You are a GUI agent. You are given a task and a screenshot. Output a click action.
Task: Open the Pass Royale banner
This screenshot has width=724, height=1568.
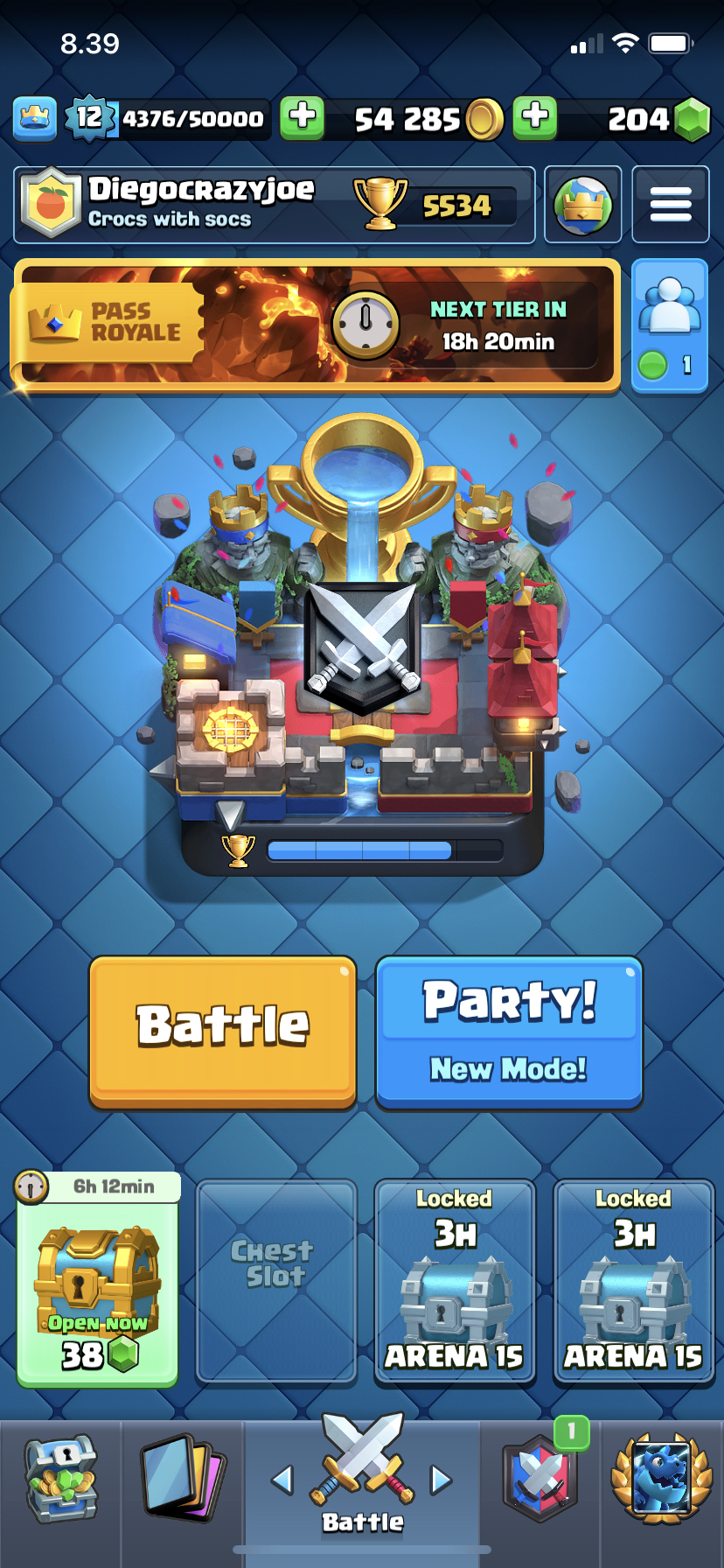tap(315, 325)
